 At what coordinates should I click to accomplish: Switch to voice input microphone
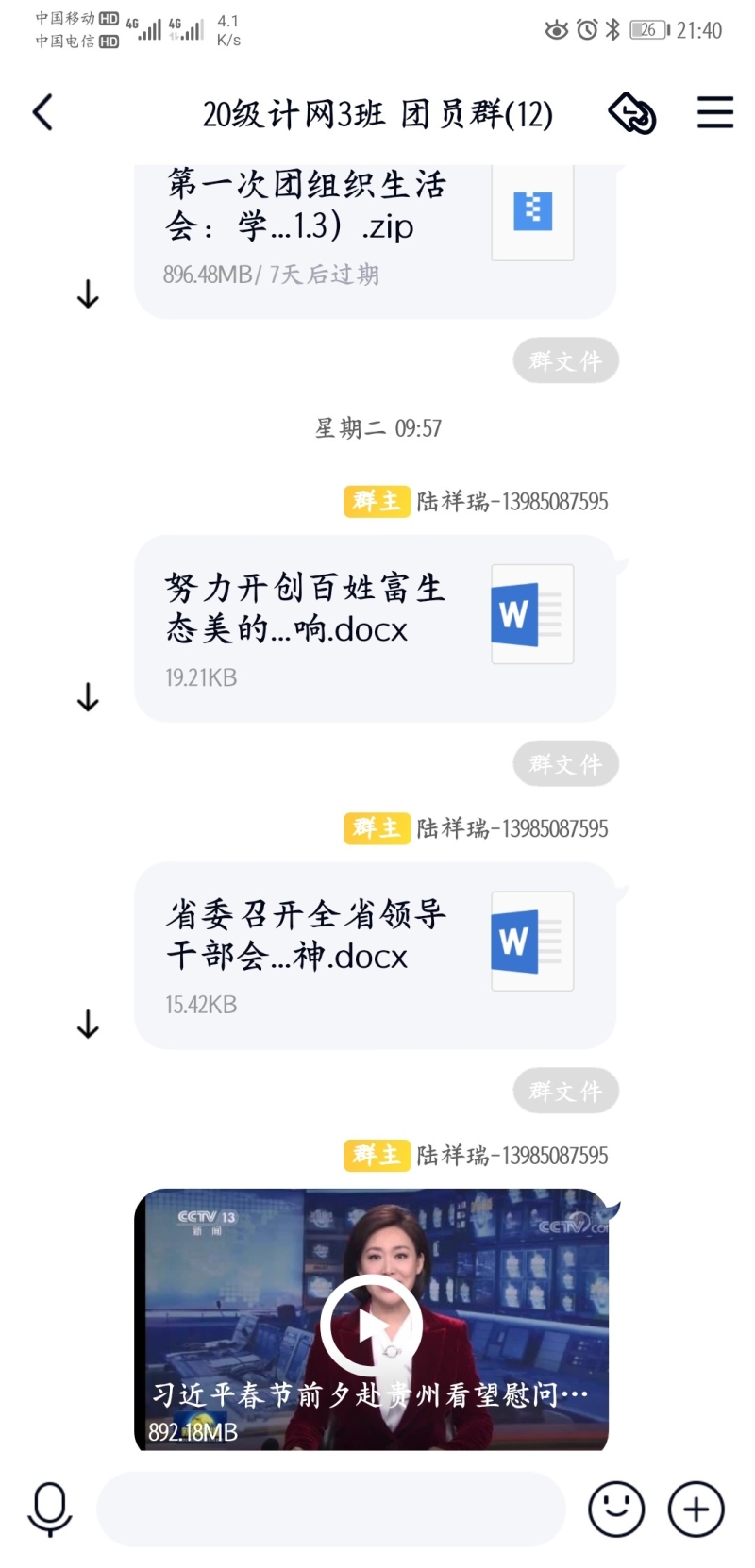click(x=50, y=1509)
